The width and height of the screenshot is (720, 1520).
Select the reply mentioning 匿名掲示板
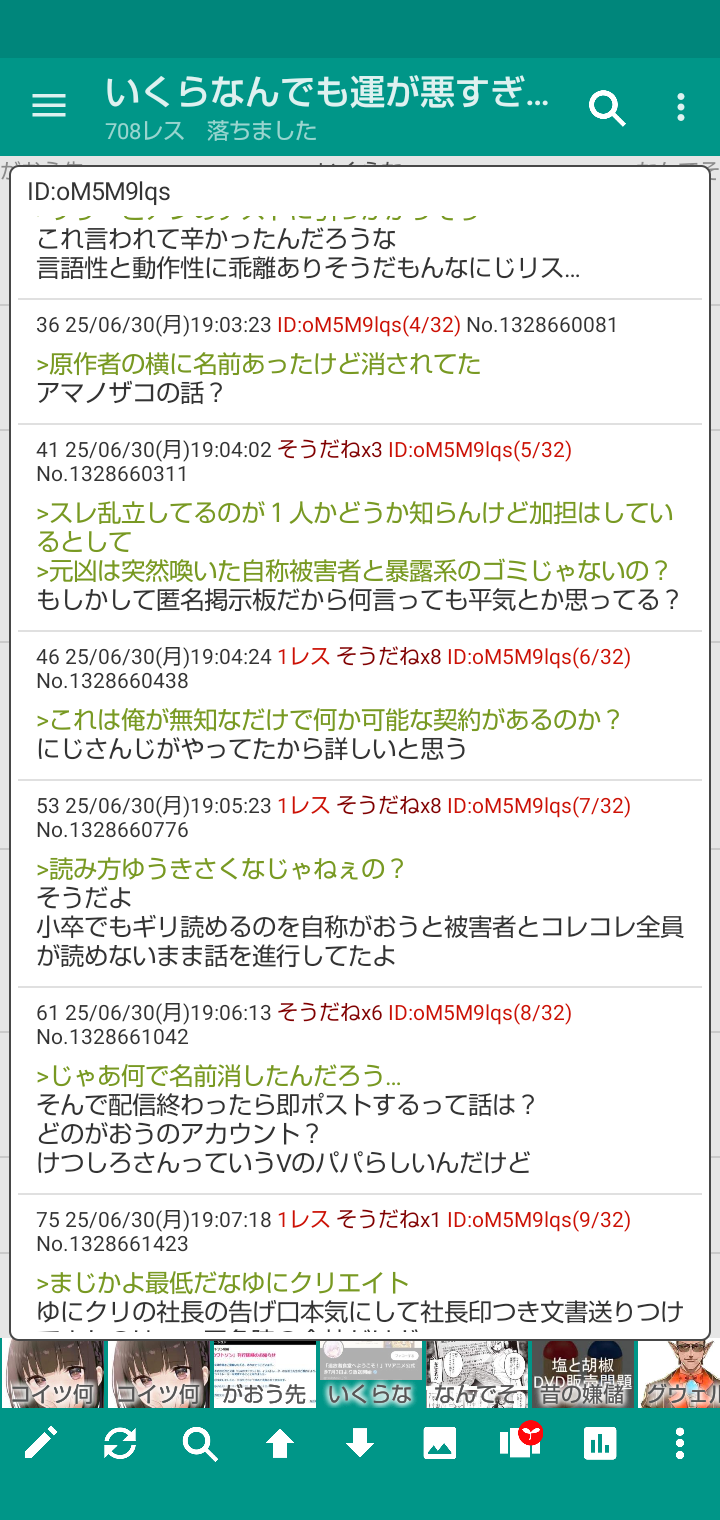[360, 527]
